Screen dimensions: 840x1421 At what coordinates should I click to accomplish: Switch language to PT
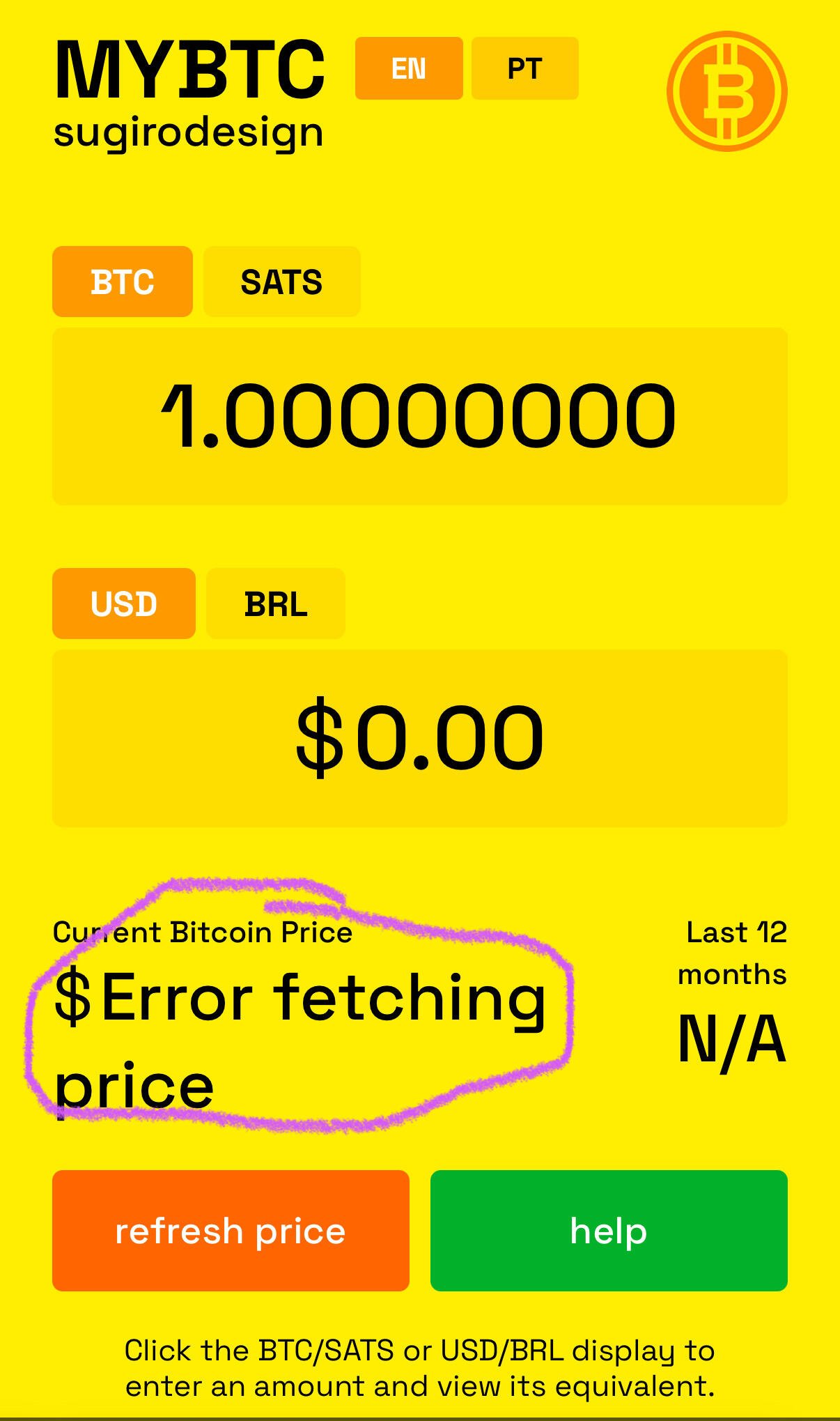(x=525, y=68)
